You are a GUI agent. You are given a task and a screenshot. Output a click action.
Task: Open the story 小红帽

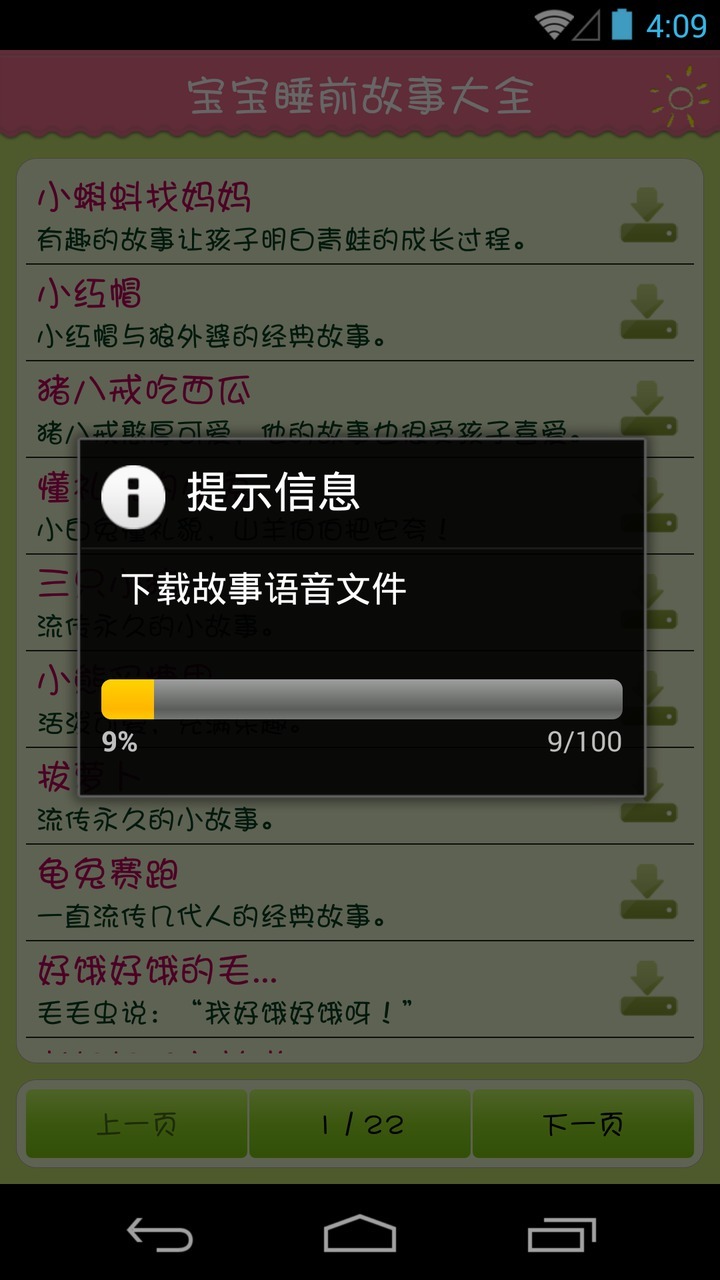[300, 312]
